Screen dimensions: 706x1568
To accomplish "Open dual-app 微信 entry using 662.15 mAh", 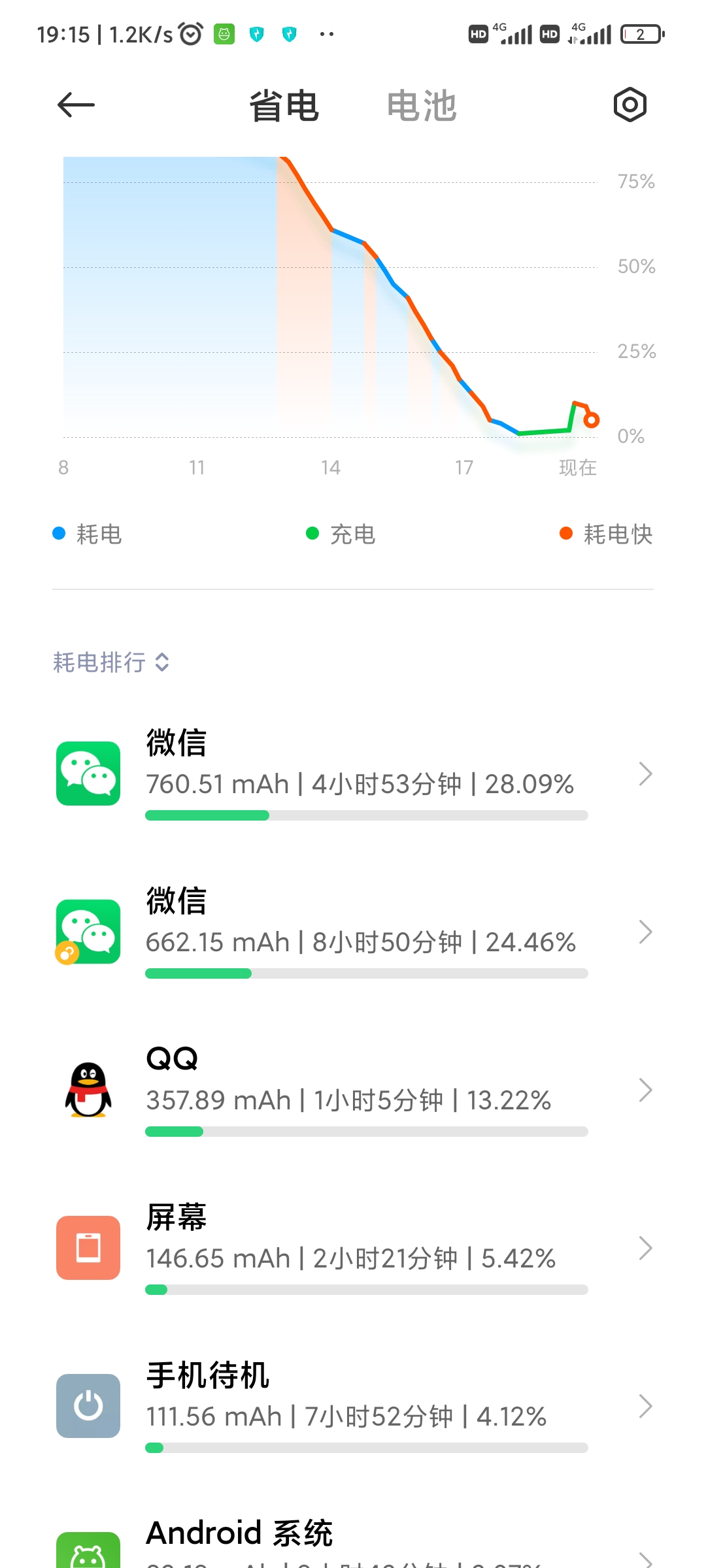I will 353,932.
